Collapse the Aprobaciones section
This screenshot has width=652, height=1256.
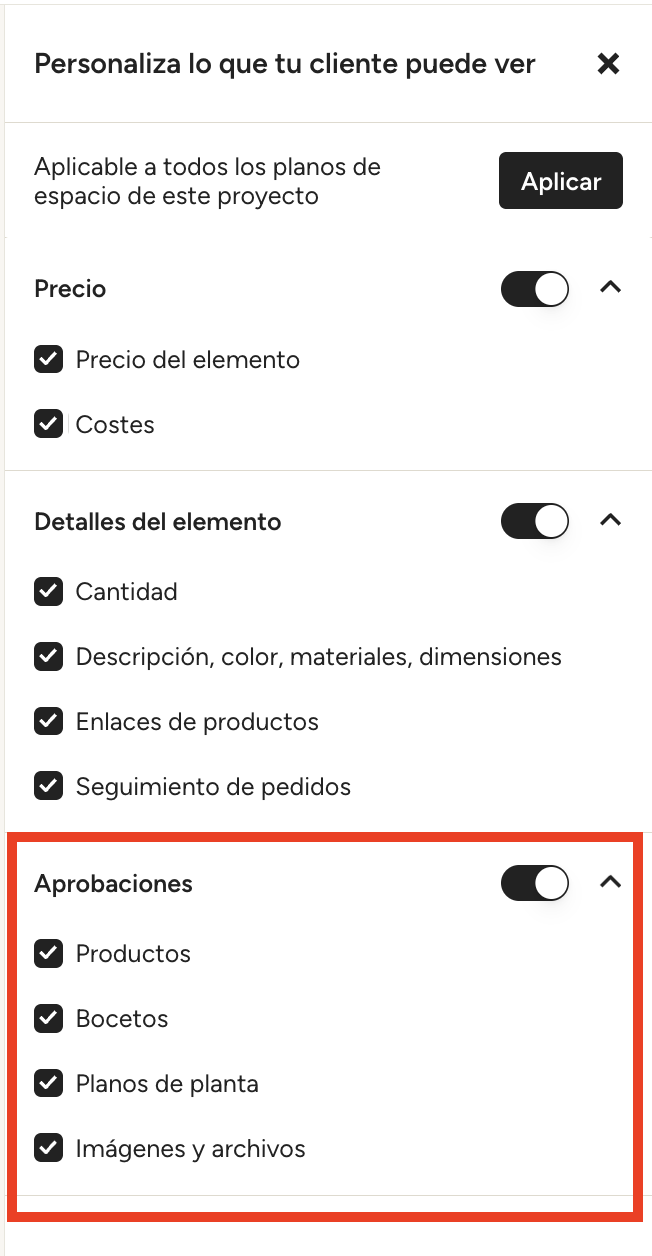coord(610,882)
